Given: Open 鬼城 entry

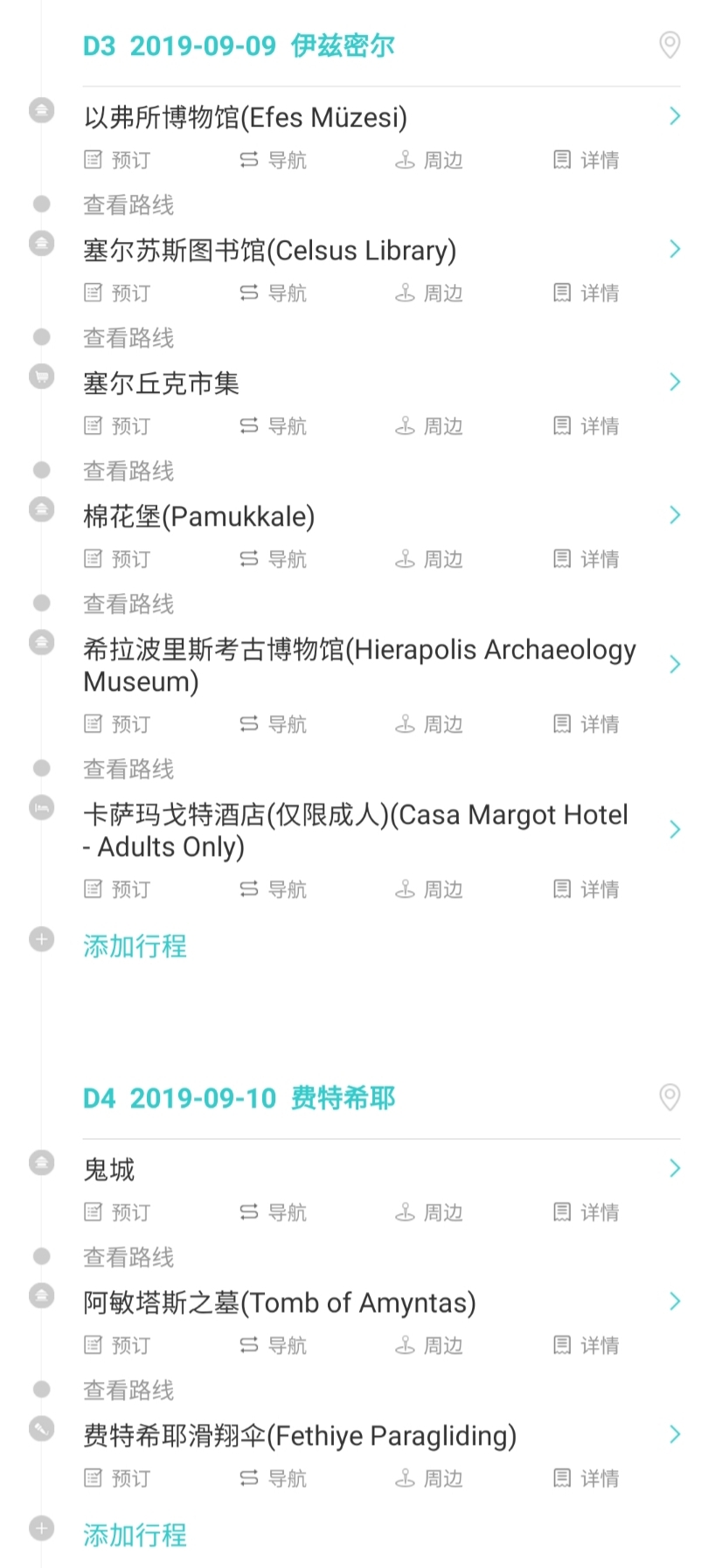Looking at the screenshot, I should click(x=109, y=1170).
